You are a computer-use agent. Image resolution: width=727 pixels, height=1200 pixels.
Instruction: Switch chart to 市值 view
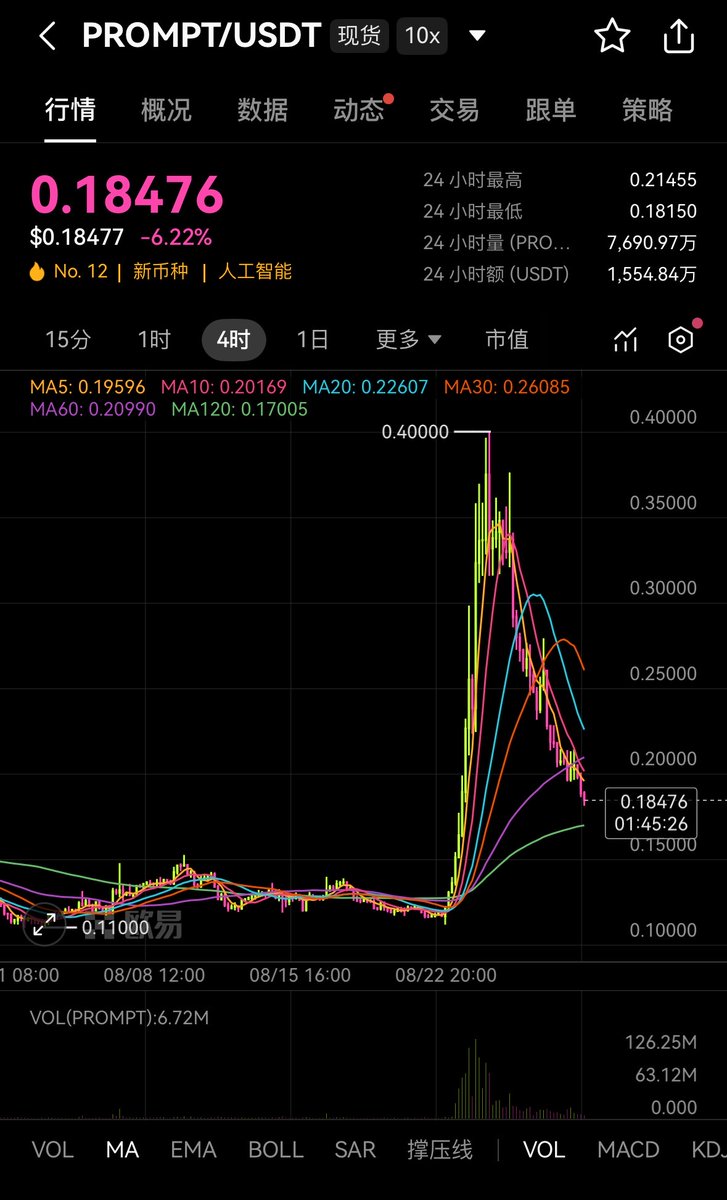tap(506, 340)
